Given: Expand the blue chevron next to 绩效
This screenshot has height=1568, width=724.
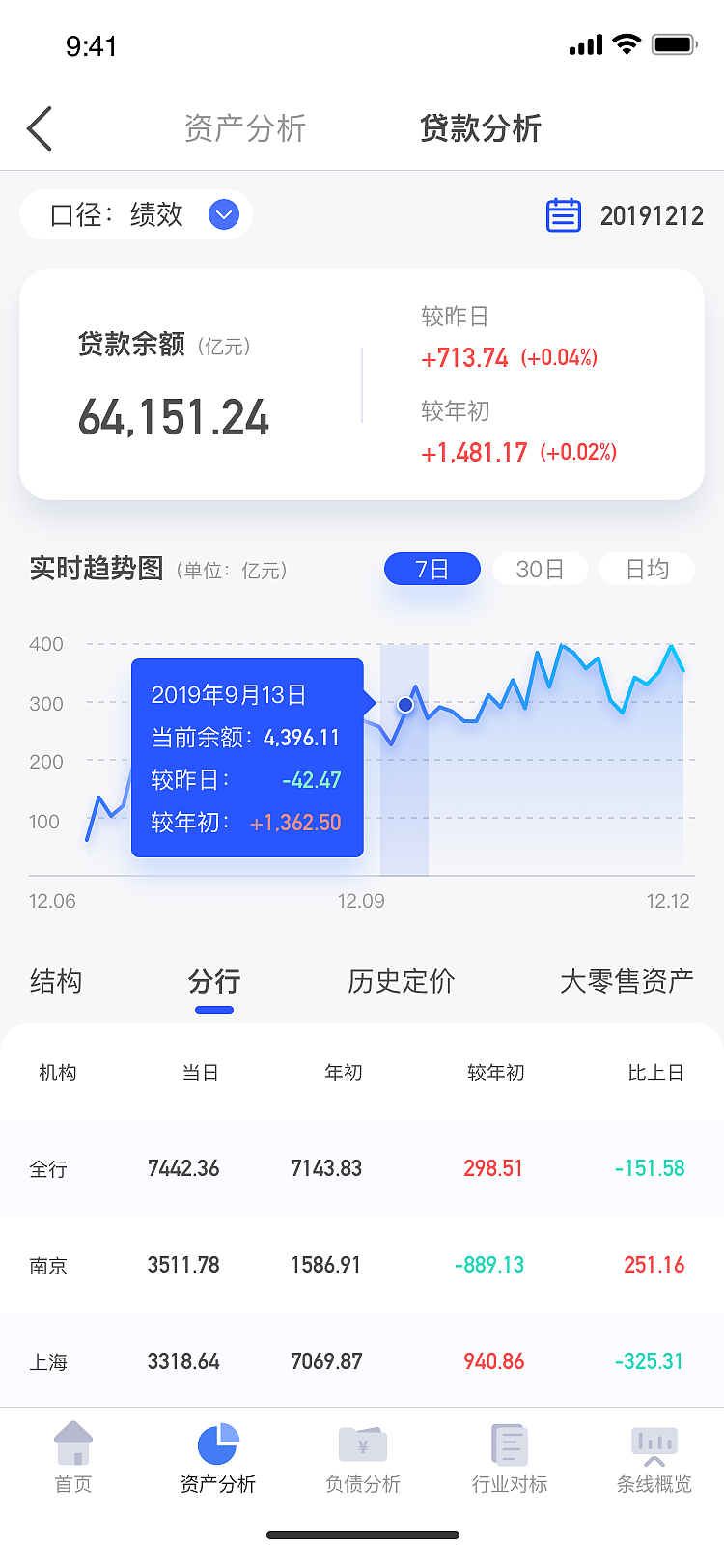Looking at the screenshot, I should point(223,214).
